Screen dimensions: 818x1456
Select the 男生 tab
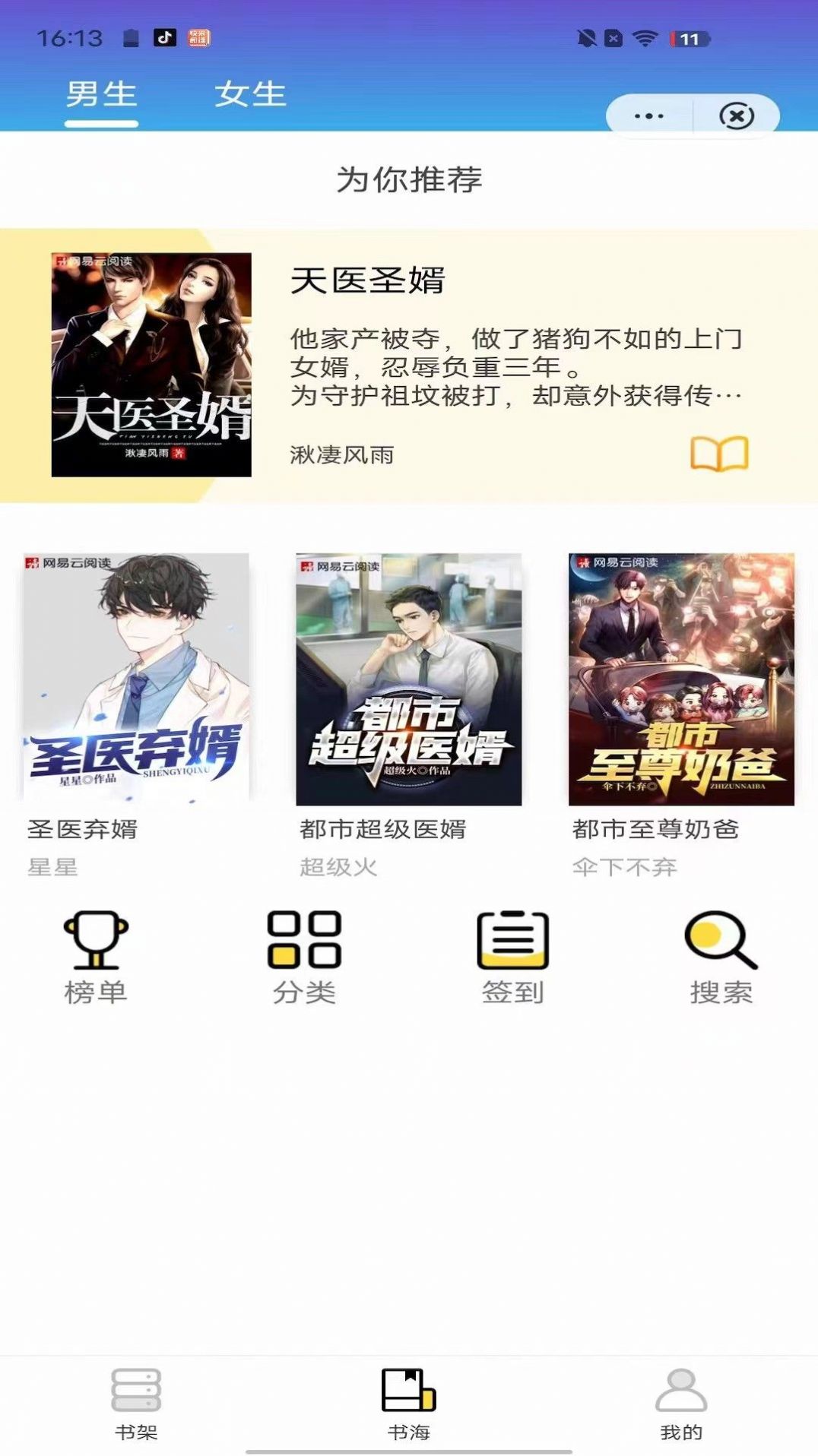[101, 94]
